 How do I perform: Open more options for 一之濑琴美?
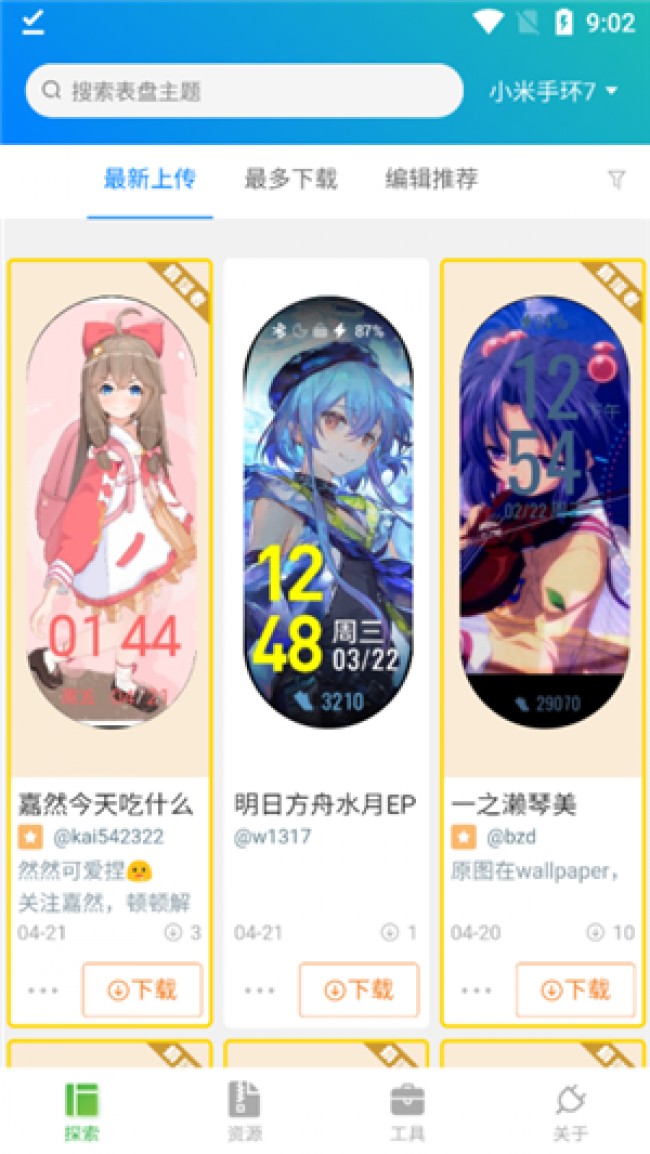476,990
